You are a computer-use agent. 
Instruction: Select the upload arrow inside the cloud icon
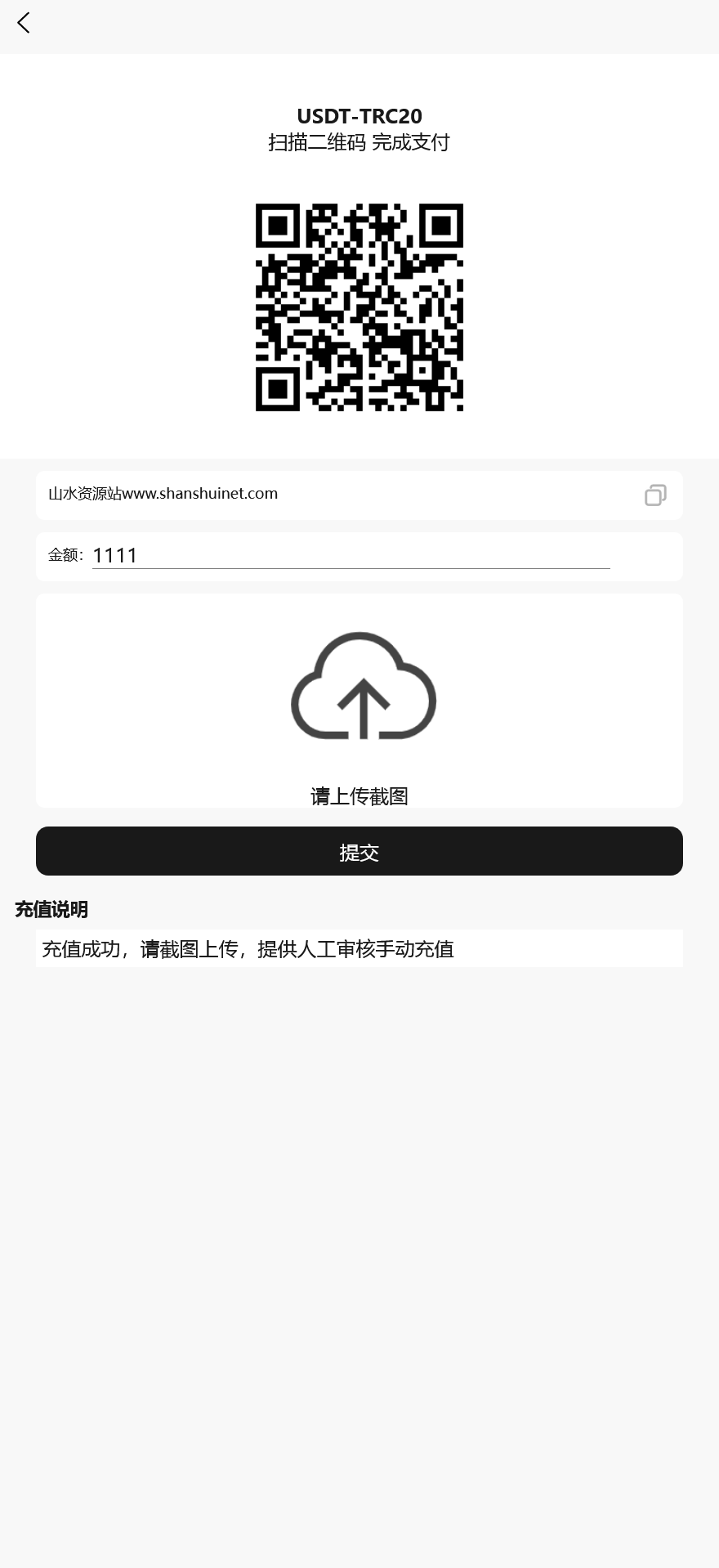tap(362, 711)
